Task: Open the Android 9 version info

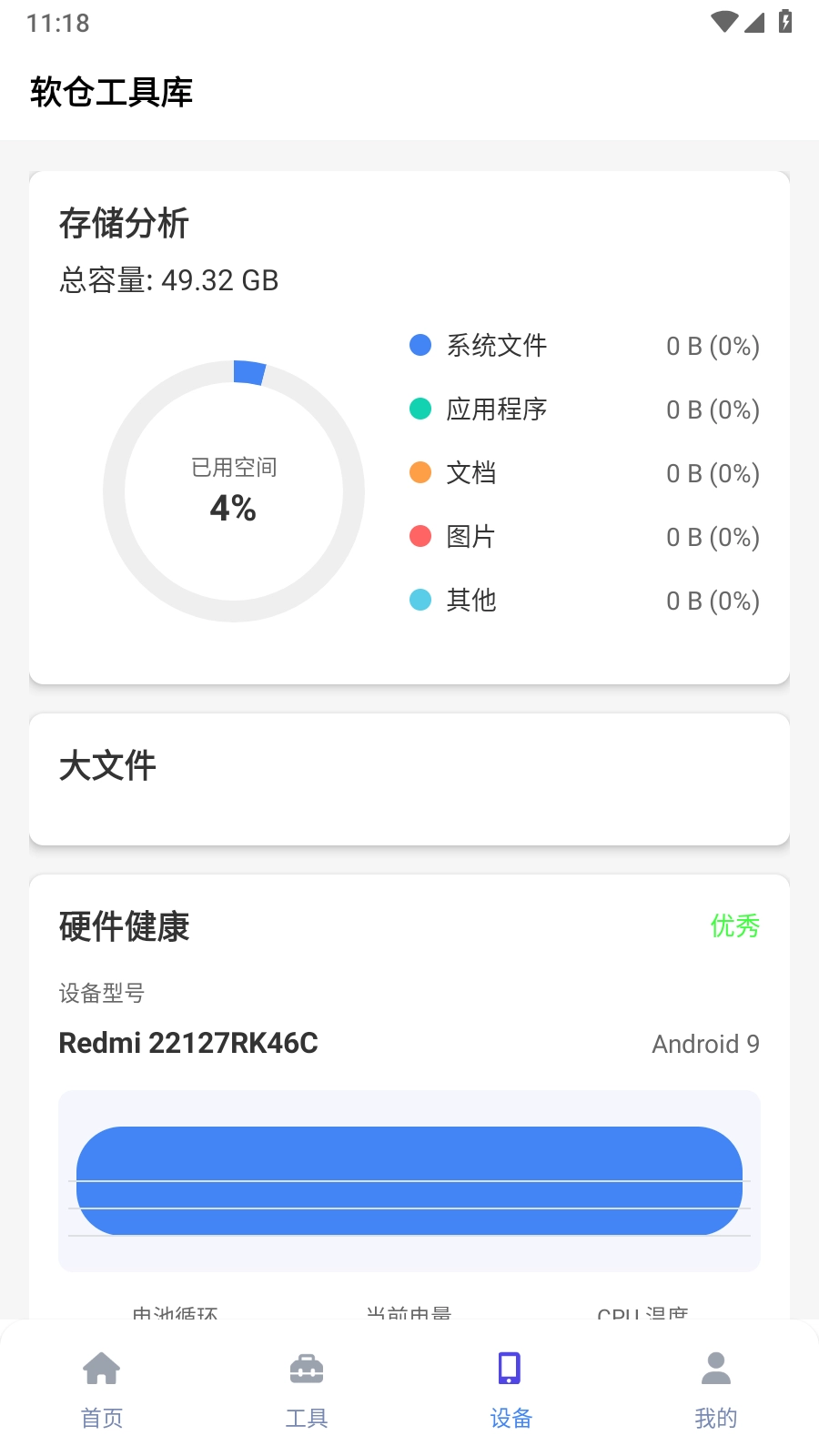Action: (705, 1043)
